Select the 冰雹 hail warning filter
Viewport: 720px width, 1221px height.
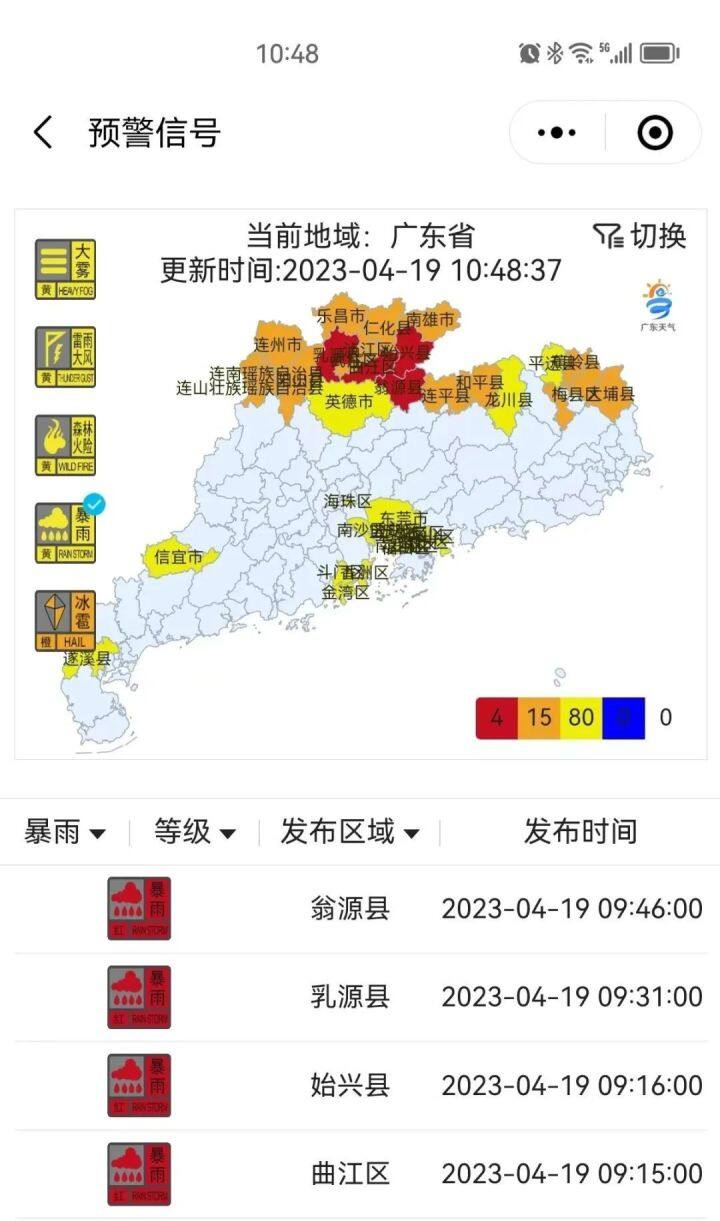(67, 620)
